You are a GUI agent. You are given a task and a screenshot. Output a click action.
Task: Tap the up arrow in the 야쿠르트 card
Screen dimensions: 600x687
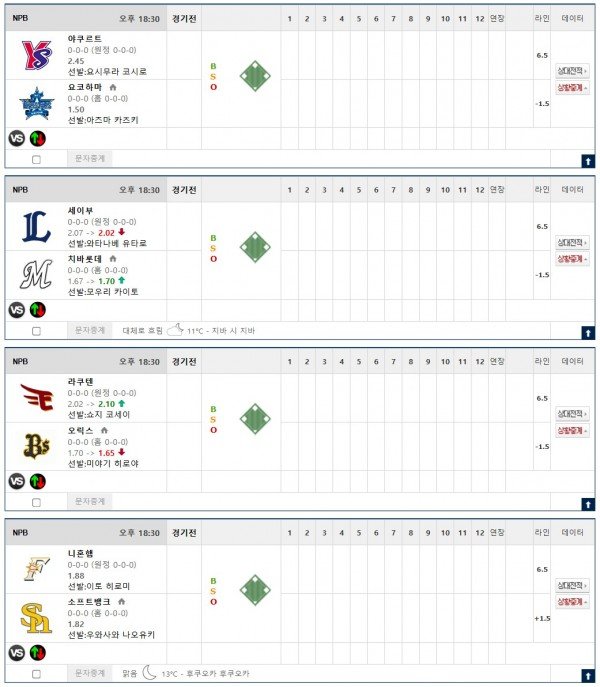click(x=587, y=160)
